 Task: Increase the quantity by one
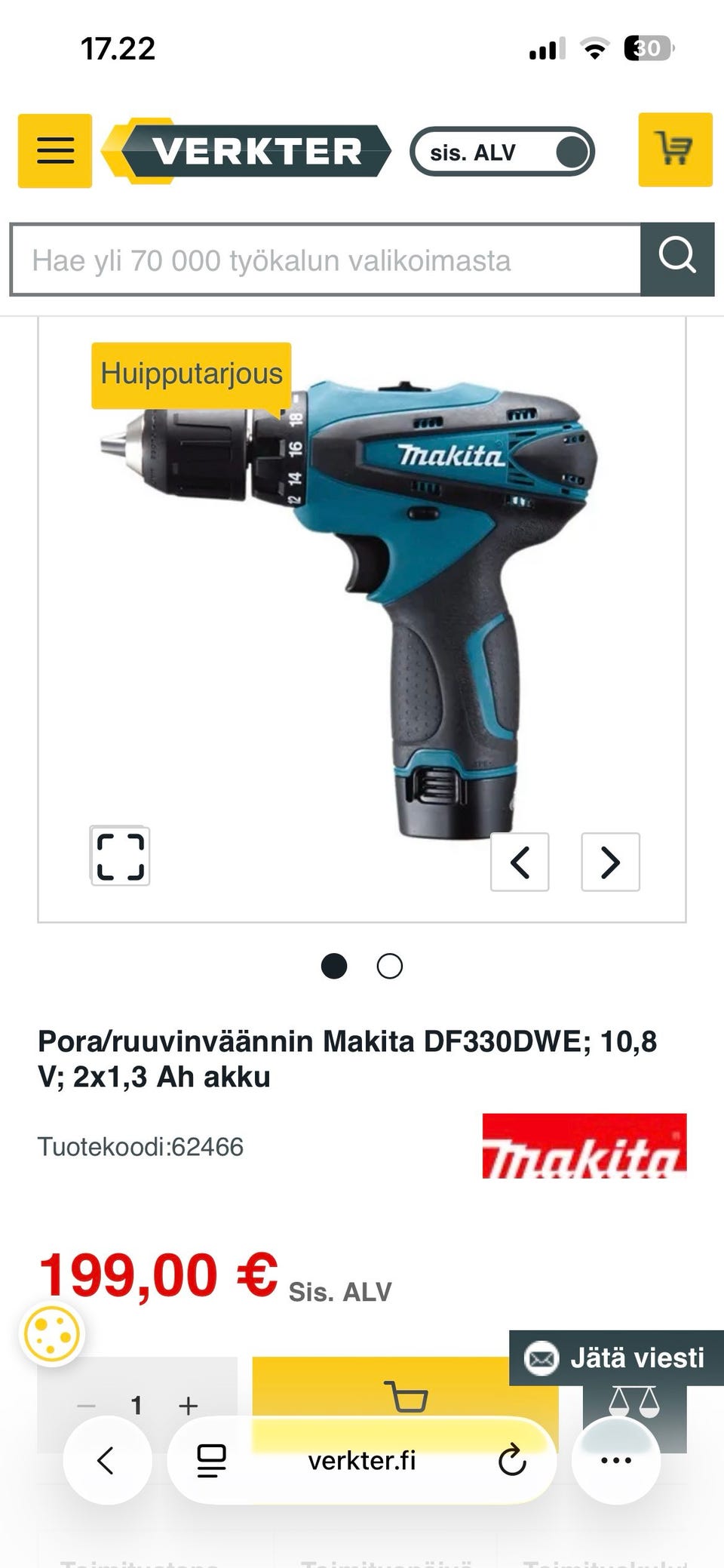(188, 1405)
